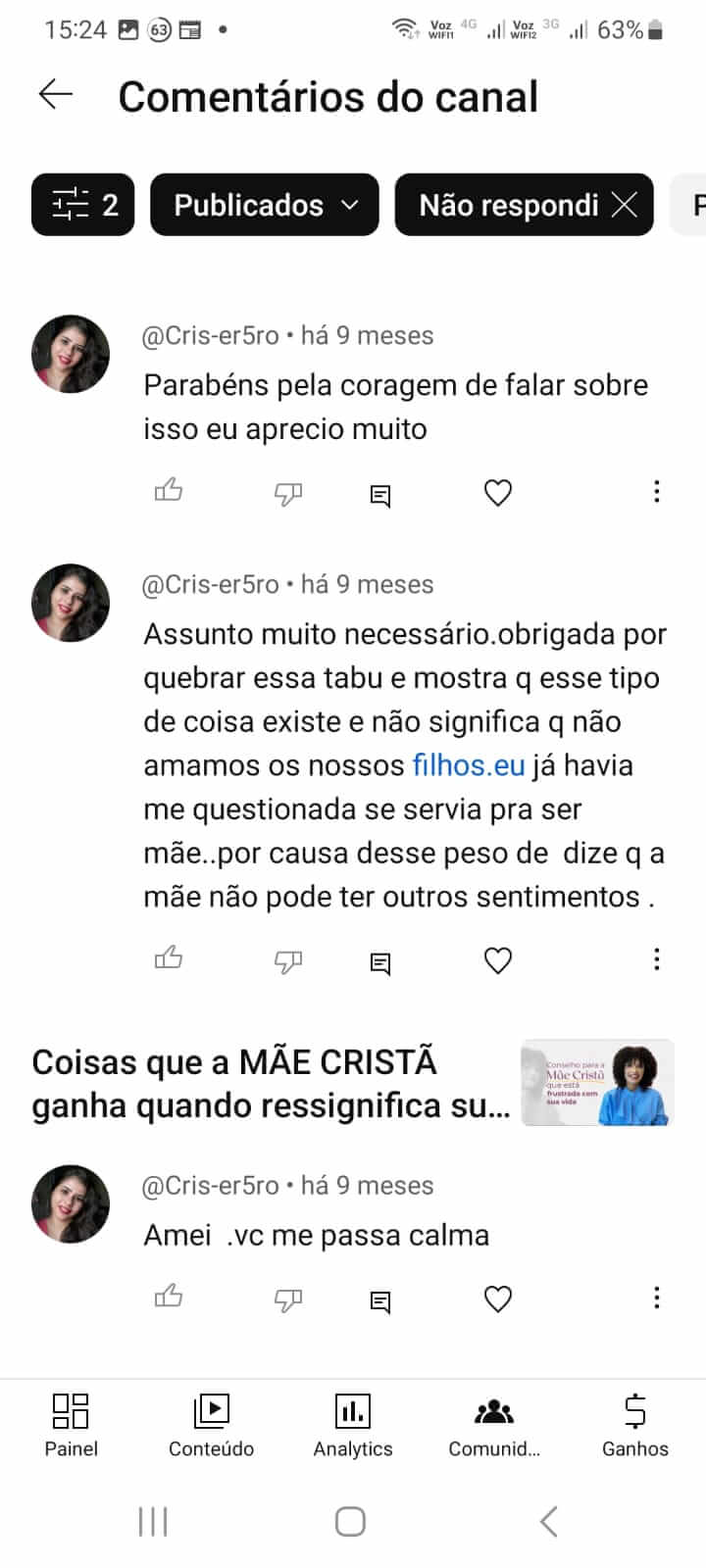
Task: Dislike the comment "Parabéns pela coragem"
Action: tap(287, 493)
